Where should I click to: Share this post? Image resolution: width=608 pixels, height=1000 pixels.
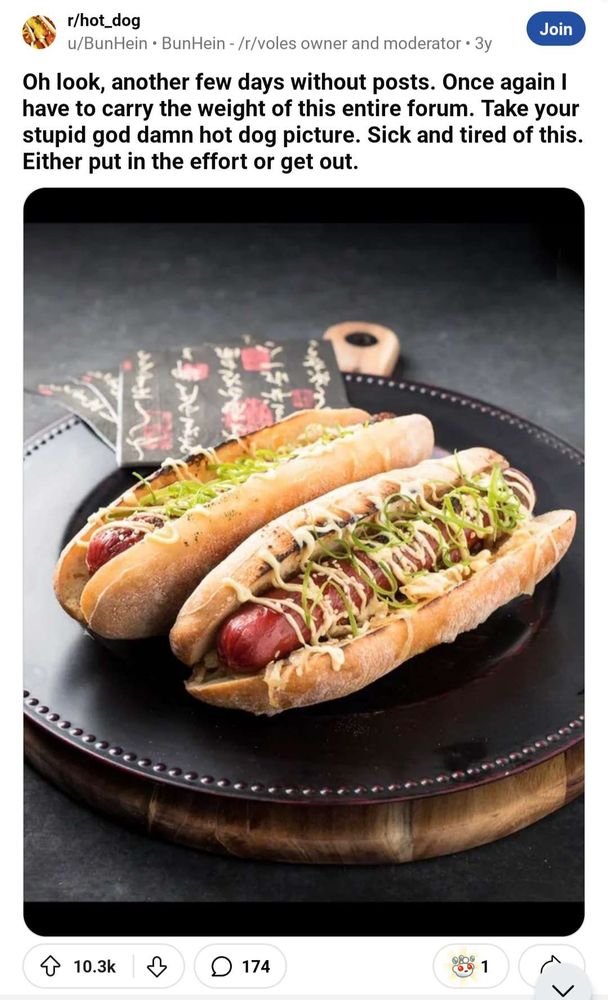(551, 963)
